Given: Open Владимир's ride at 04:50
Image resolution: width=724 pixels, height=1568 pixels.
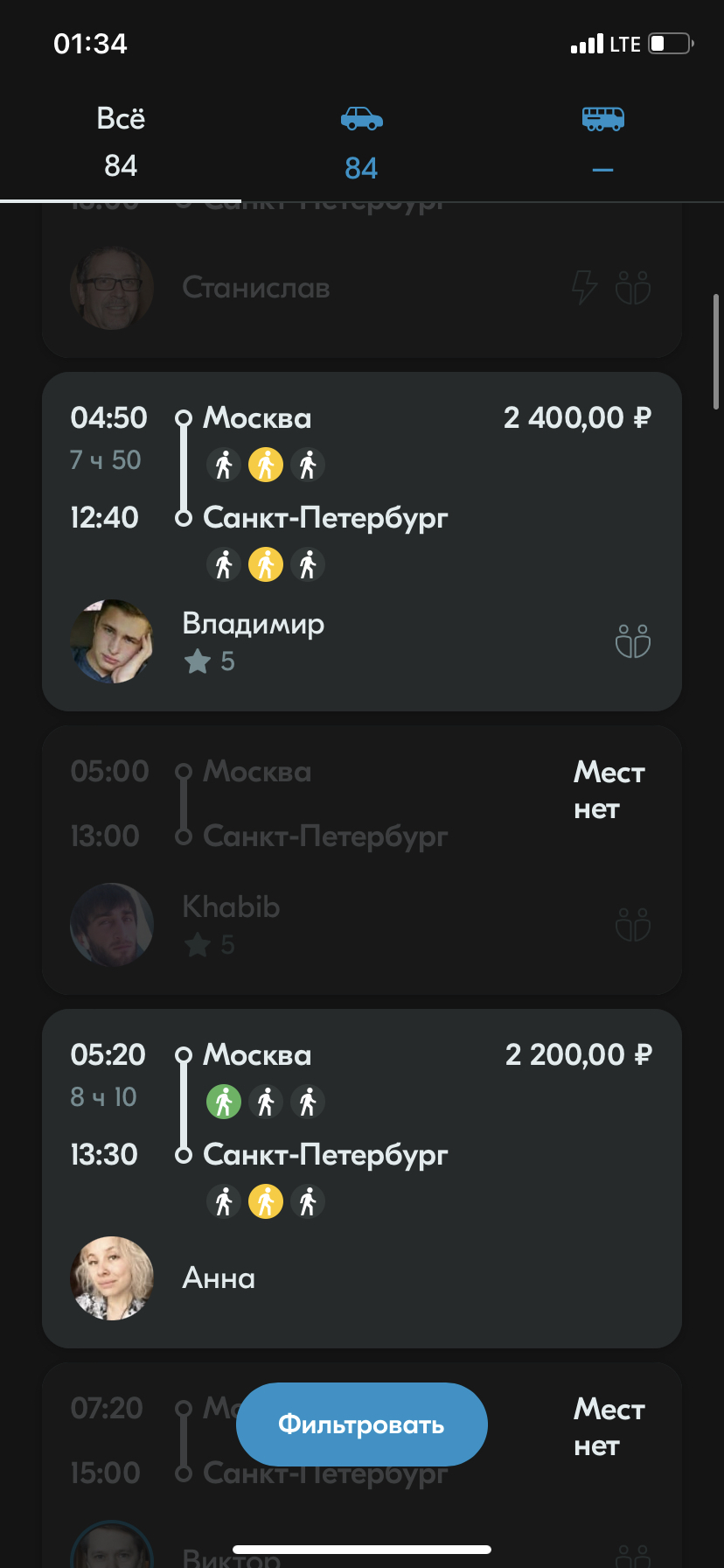Looking at the screenshot, I should click(361, 541).
